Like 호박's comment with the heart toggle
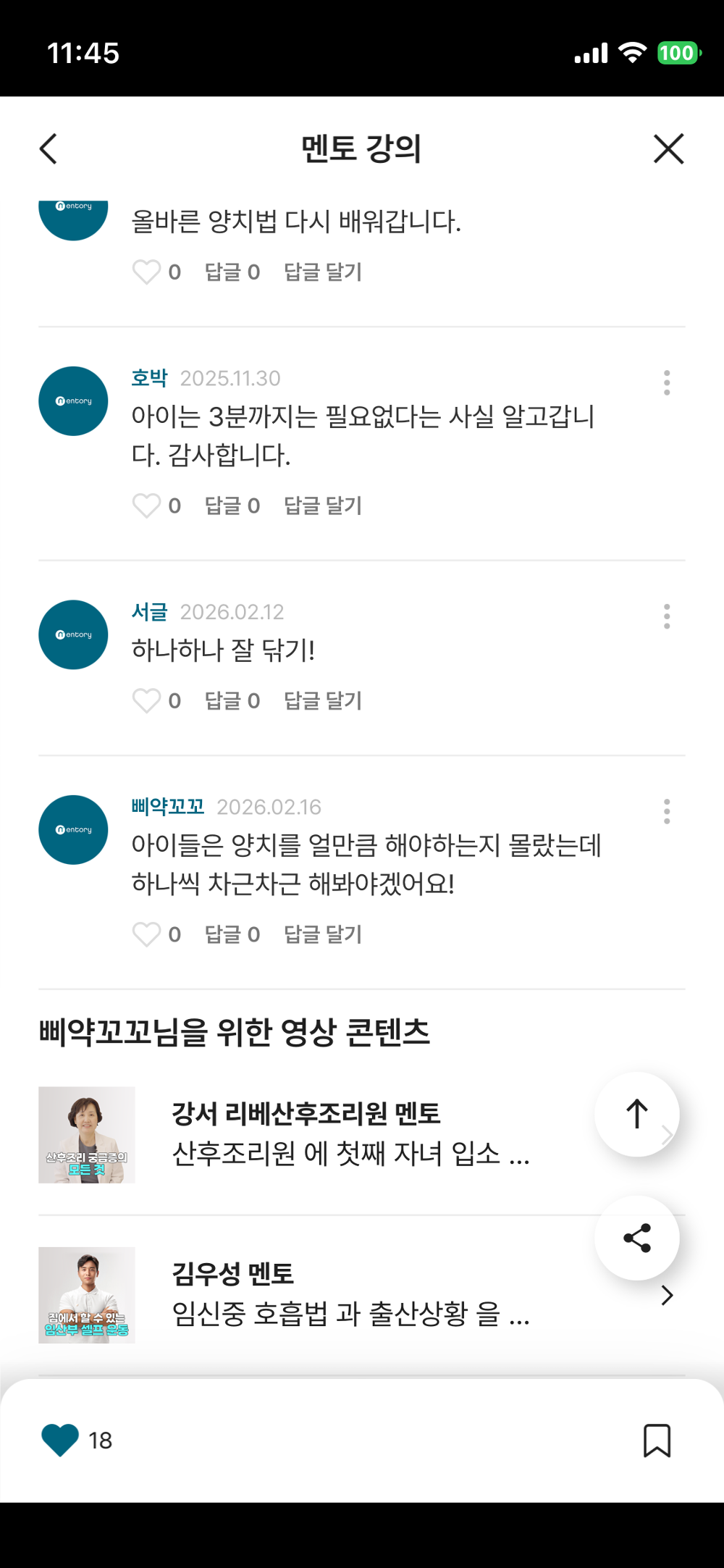Viewport: 724px width, 1568px height. pos(148,506)
